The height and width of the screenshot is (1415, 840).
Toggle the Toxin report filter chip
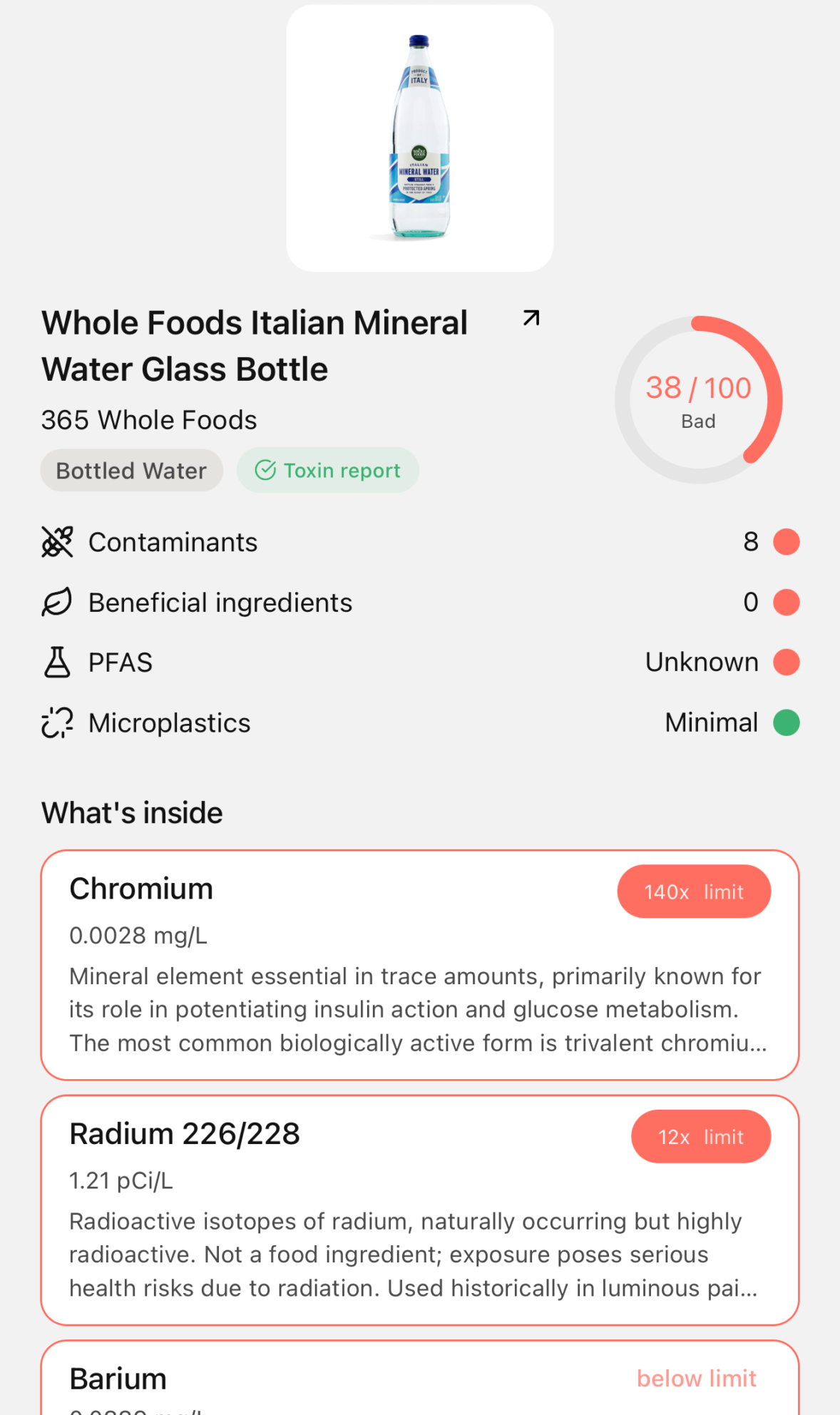tap(327, 469)
